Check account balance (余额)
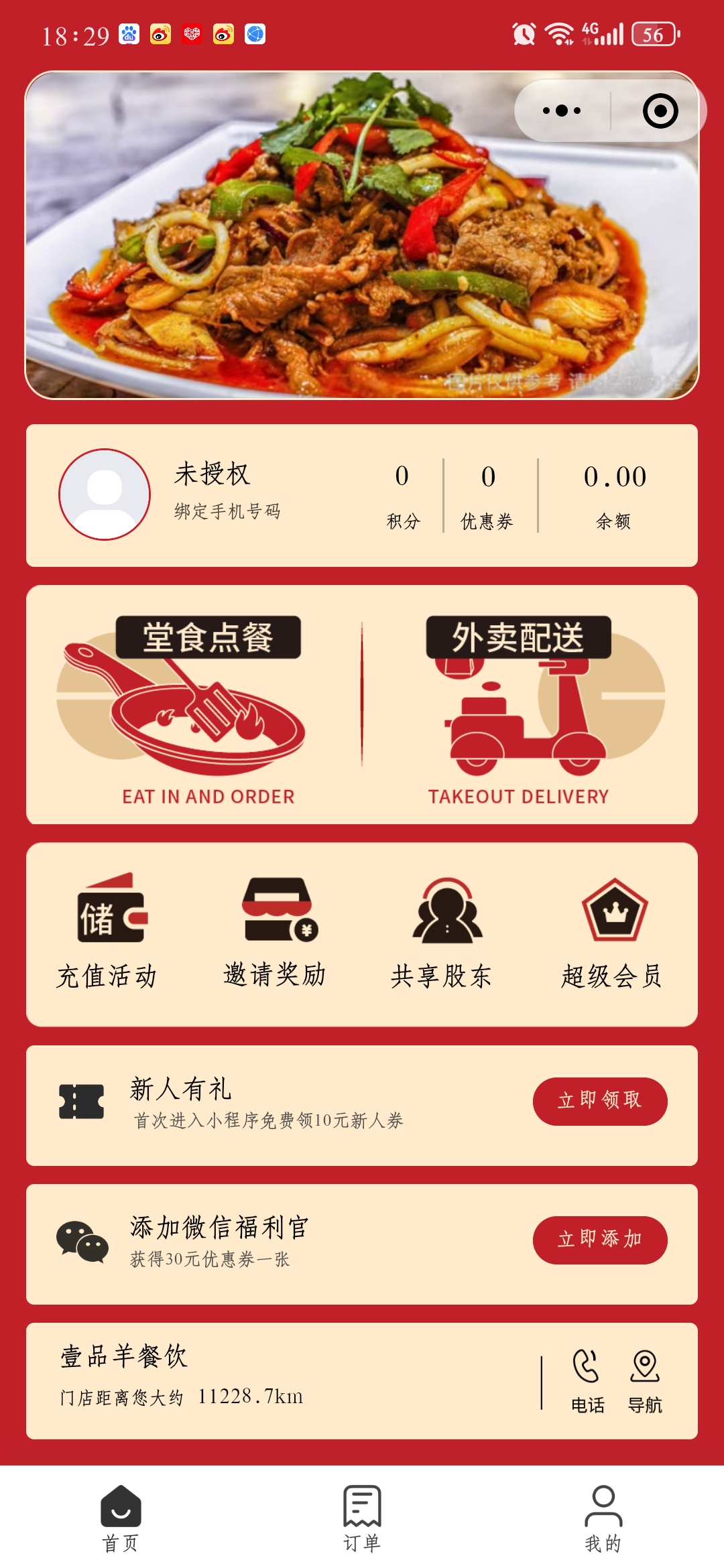Image resolution: width=724 pixels, height=1568 pixels. [x=614, y=495]
